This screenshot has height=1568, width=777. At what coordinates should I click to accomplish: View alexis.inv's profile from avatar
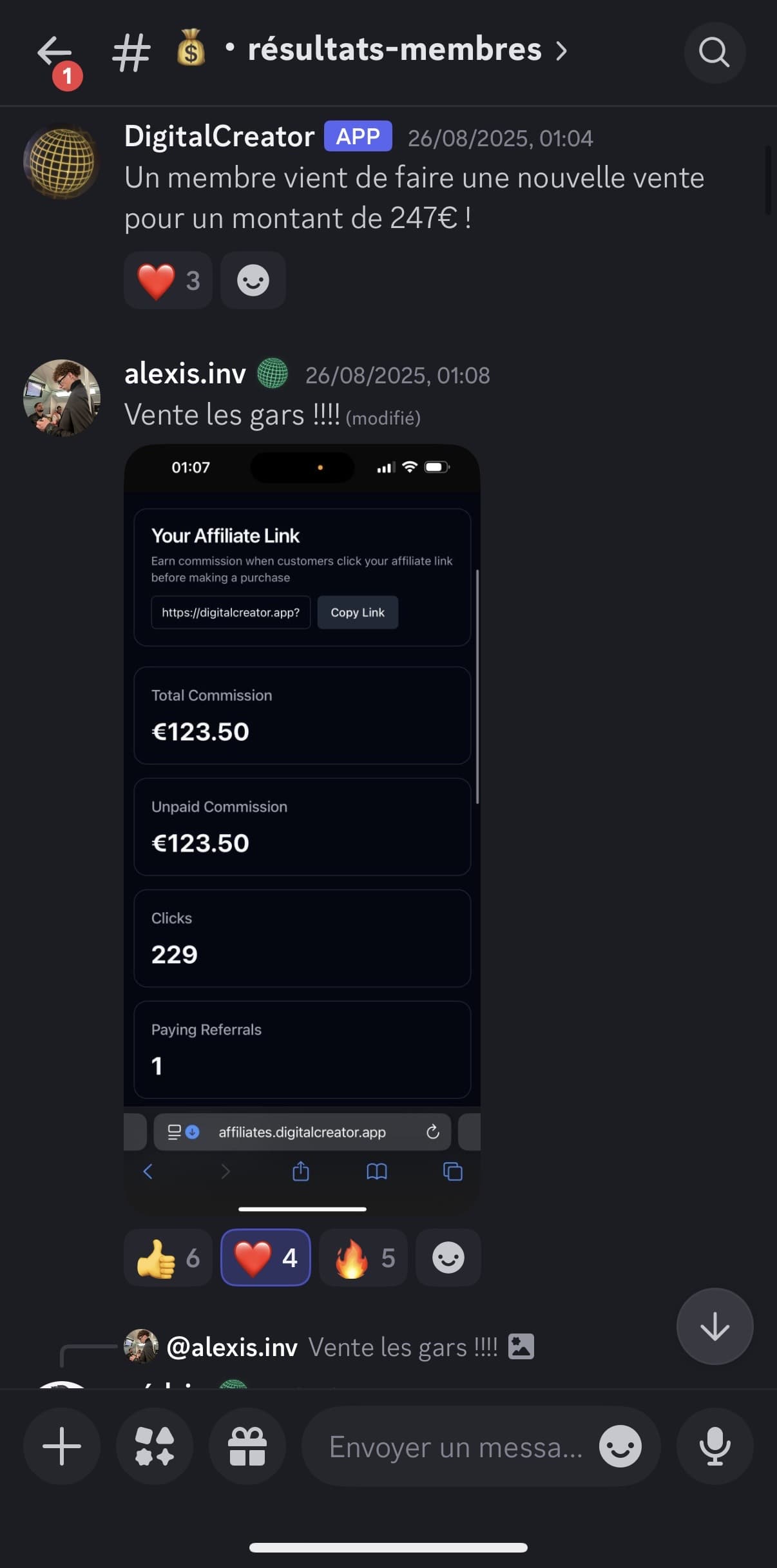click(x=62, y=397)
